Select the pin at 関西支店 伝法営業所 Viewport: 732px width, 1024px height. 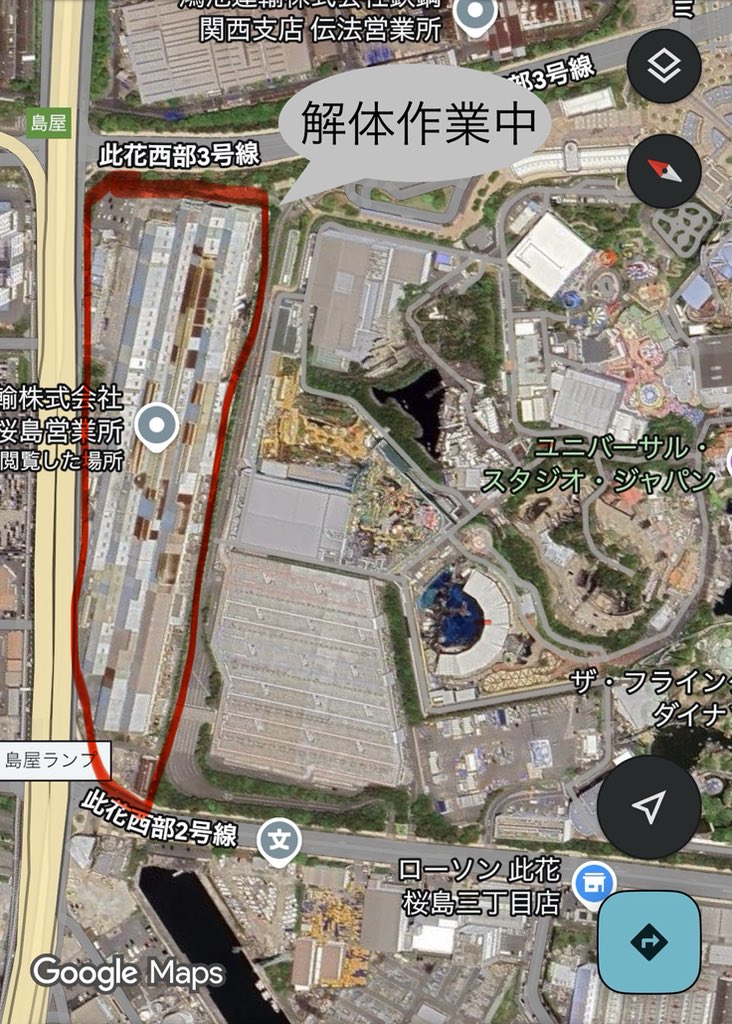tap(475, 15)
